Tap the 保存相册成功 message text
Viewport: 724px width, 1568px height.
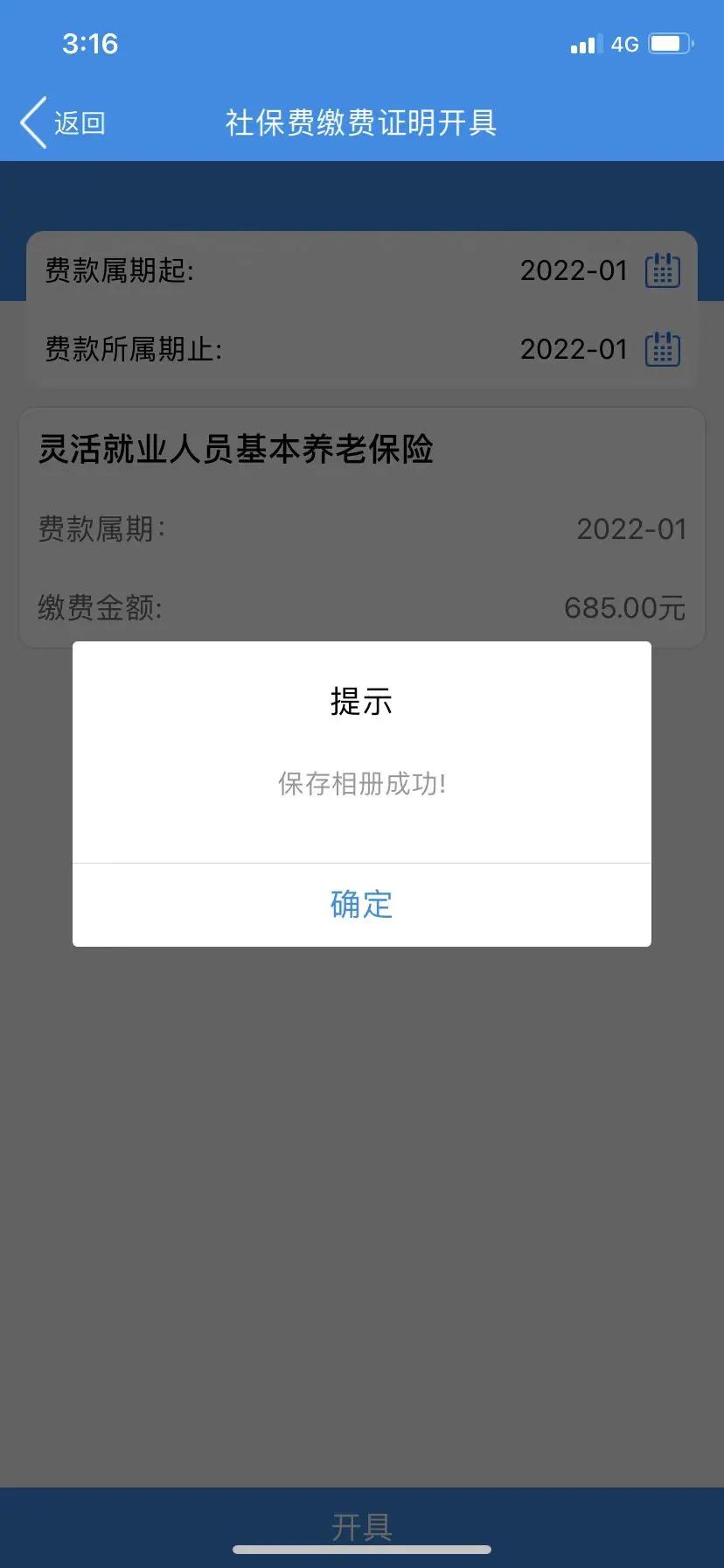click(x=361, y=785)
